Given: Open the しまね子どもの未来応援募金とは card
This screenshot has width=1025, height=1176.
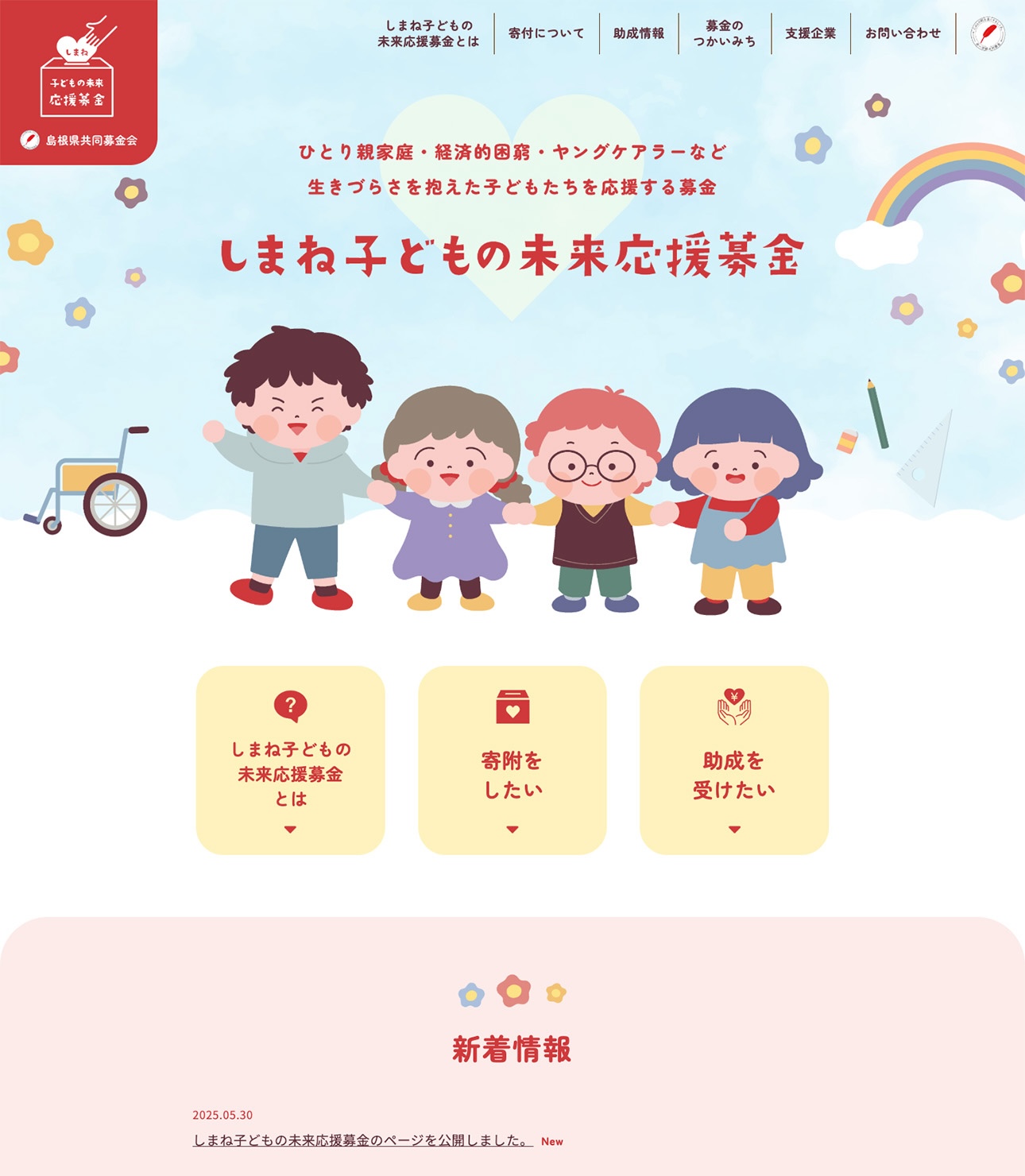Looking at the screenshot, I should [290, 760].
